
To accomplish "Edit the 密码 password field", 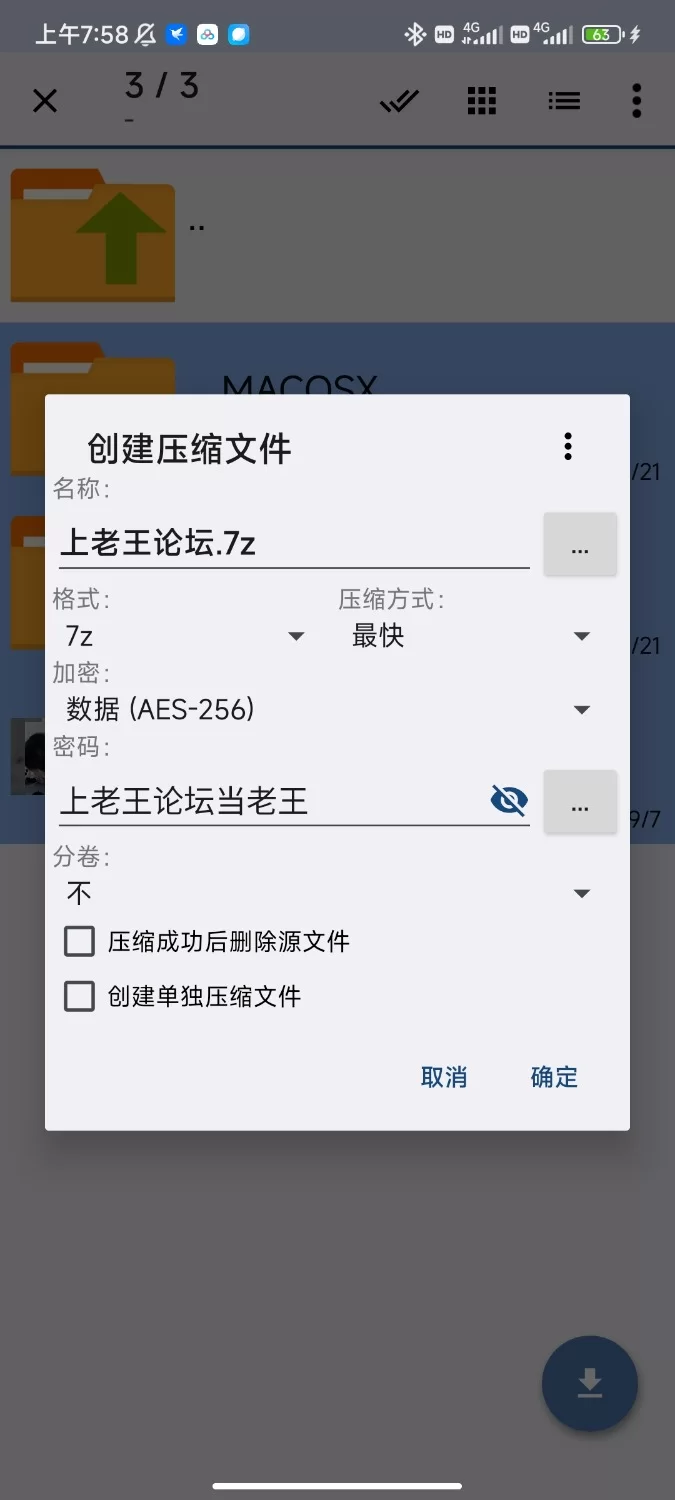I will [270, 801].
